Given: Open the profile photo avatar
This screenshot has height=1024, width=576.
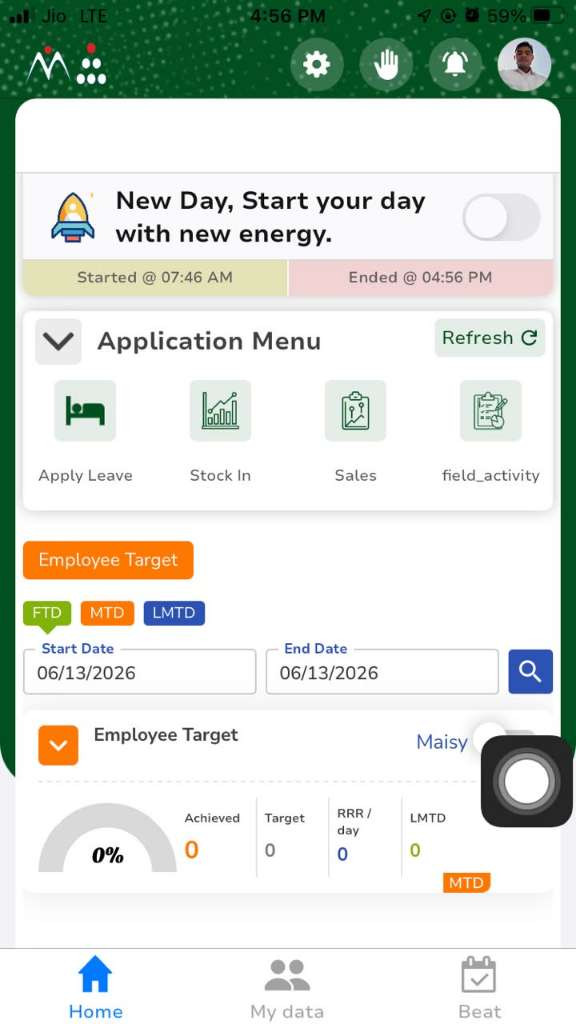Looking at the screenshot, I should click(x=524, y=65).
